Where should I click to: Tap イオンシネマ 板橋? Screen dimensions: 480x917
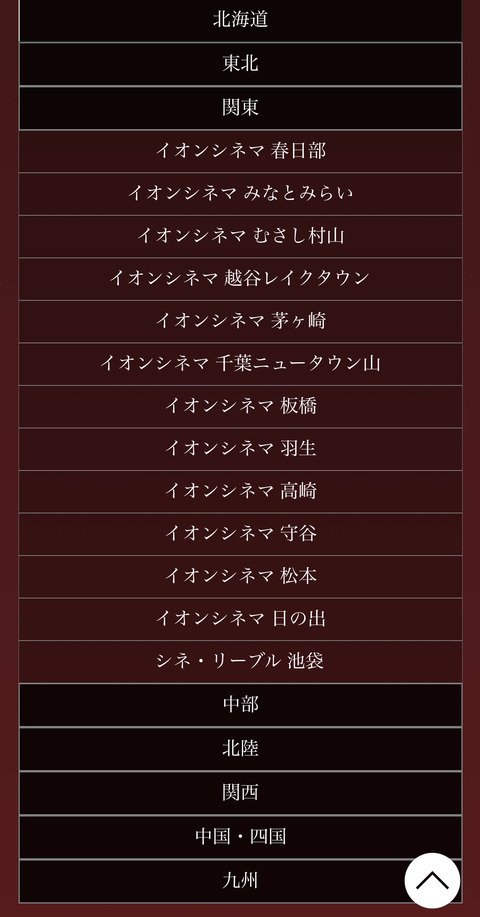pyautogui.click(x=240, y=406)
